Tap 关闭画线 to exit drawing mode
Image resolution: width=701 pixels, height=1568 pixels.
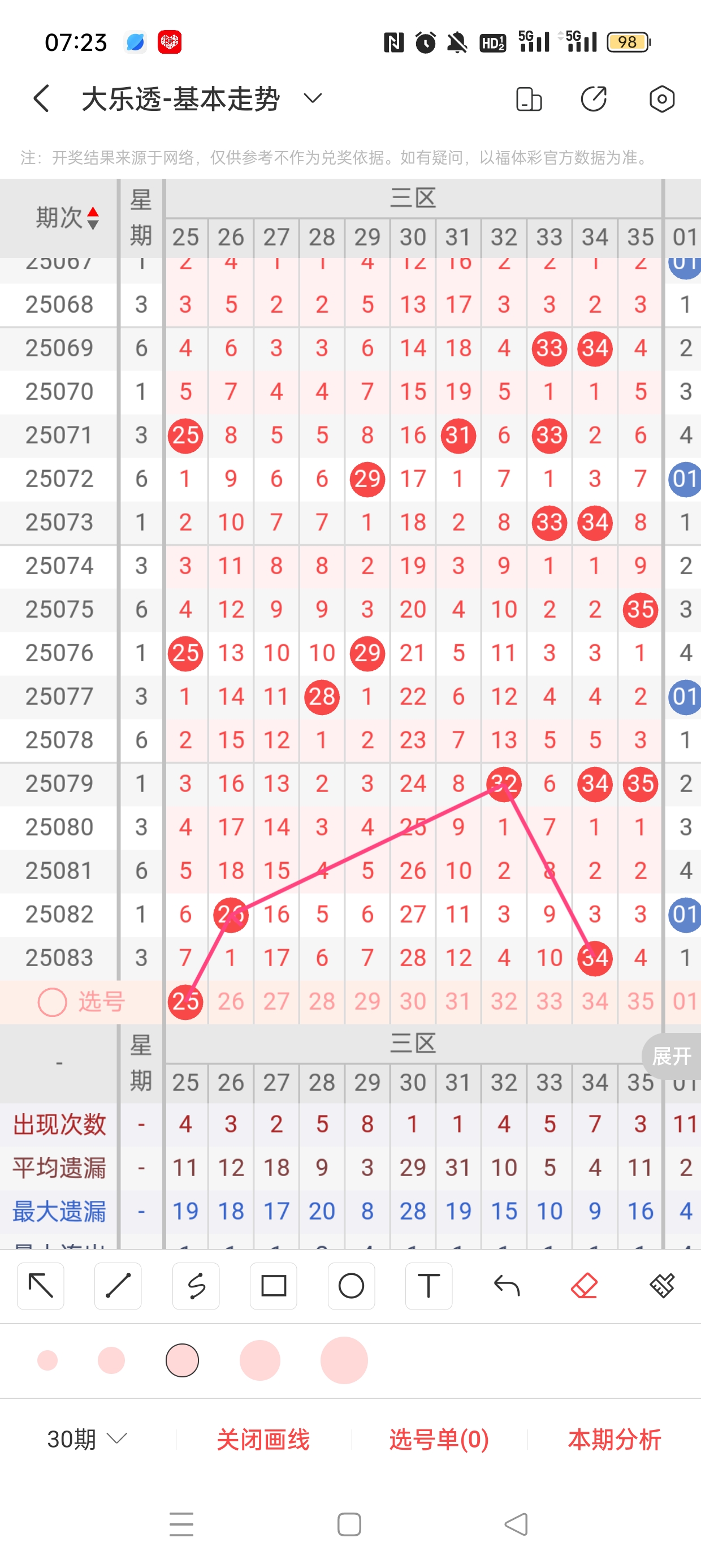[263, 1439]
